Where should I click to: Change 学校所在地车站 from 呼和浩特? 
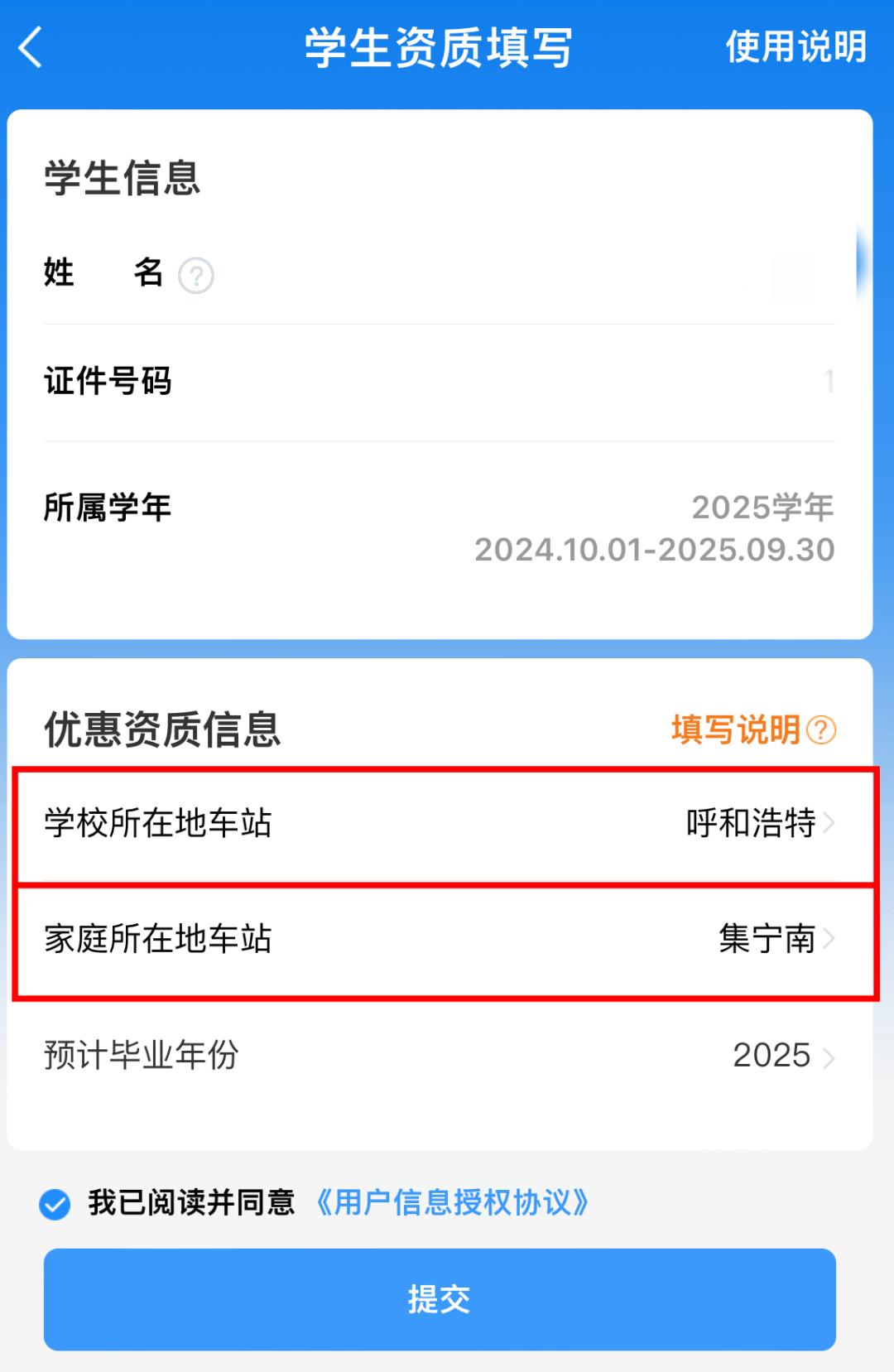759,824
